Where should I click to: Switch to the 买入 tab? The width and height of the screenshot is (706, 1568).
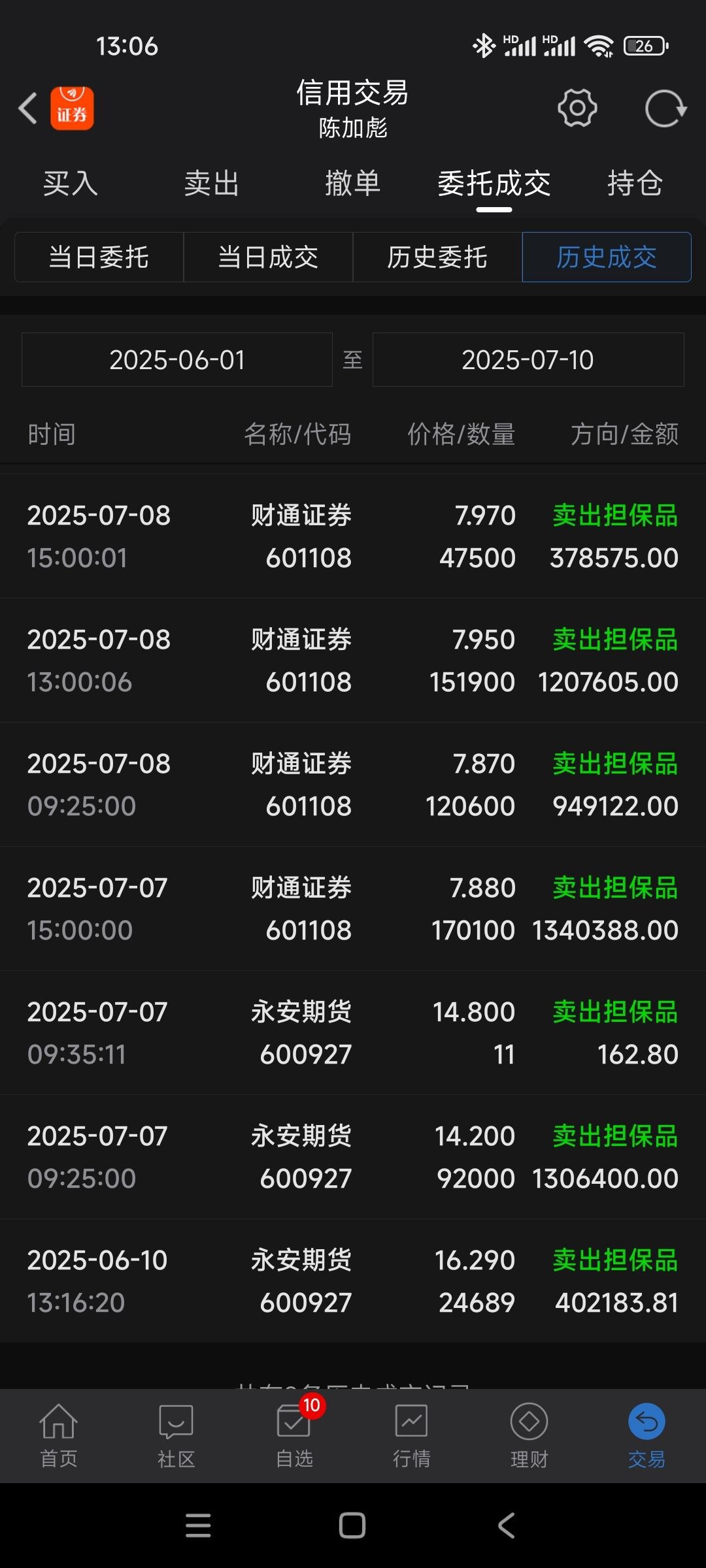(71, 184)
